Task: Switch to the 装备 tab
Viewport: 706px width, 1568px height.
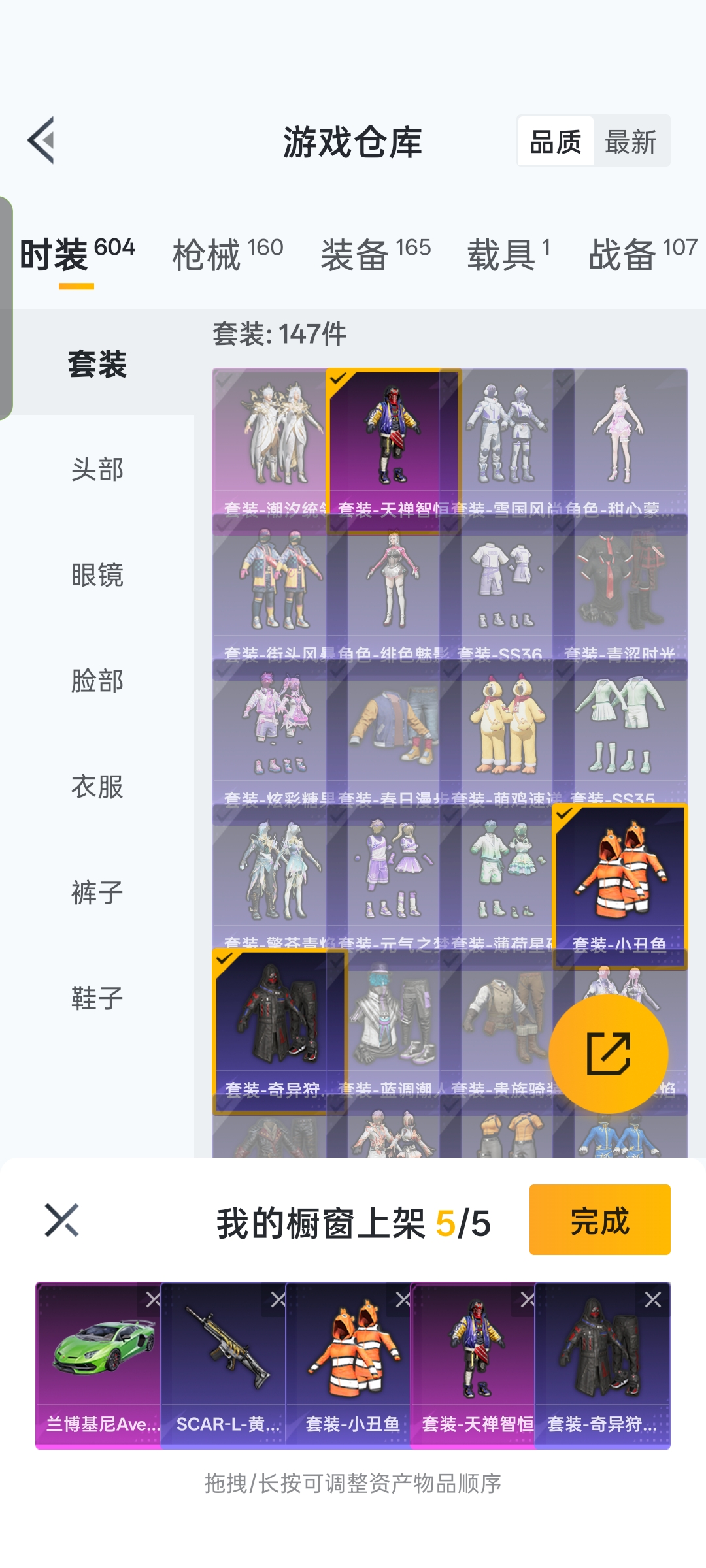Action: [375, 253]
